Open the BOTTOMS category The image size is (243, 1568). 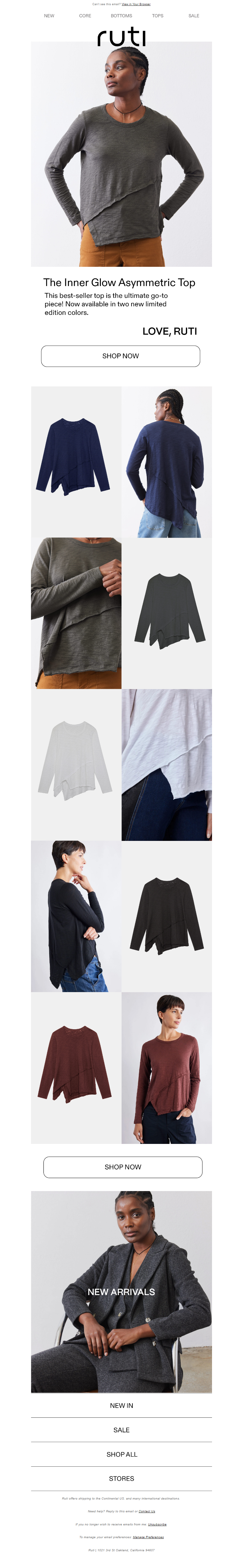tap(122, 16)
